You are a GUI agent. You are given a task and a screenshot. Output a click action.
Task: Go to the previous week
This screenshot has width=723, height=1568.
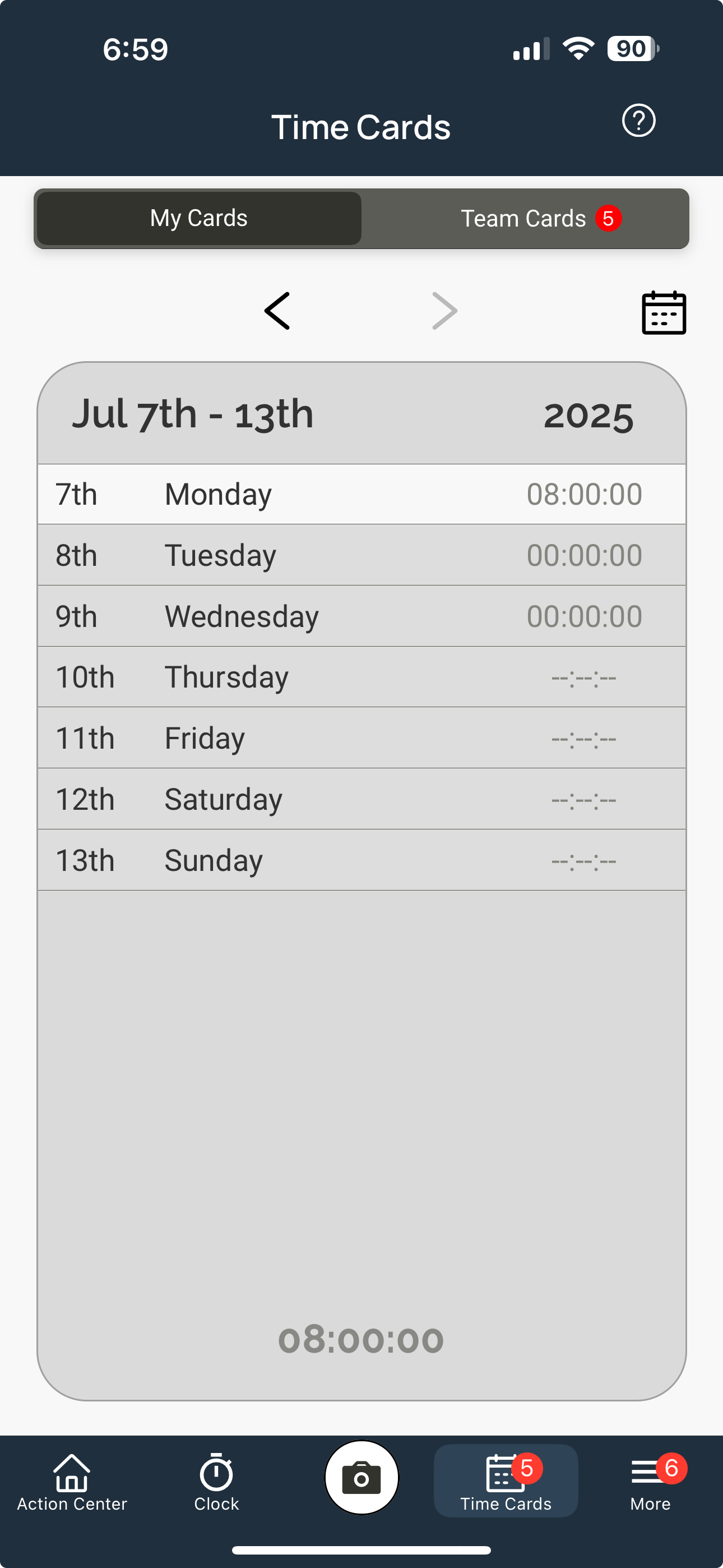(277, 311)
